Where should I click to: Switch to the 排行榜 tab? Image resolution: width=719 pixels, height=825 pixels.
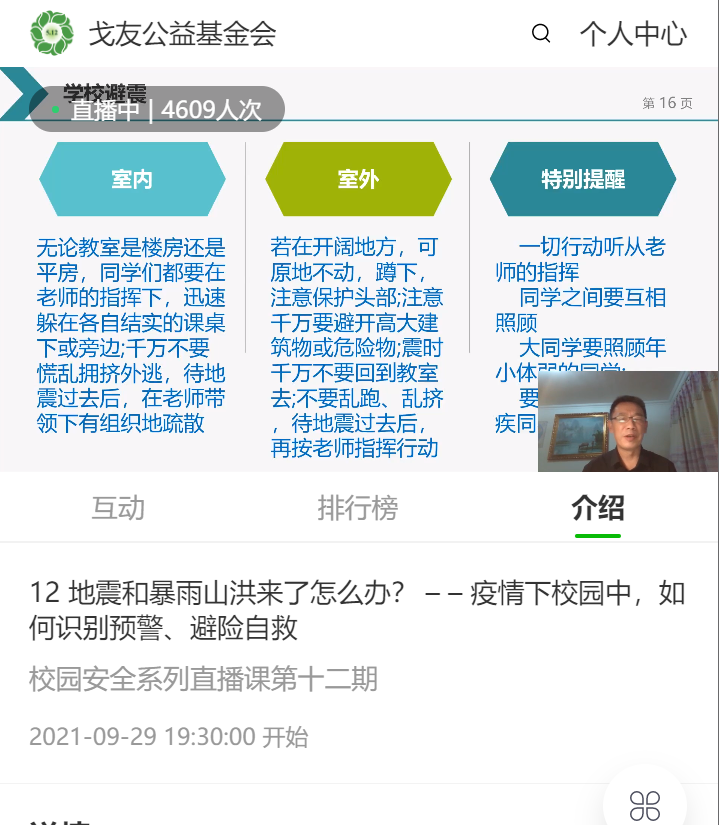coord(358,508)
